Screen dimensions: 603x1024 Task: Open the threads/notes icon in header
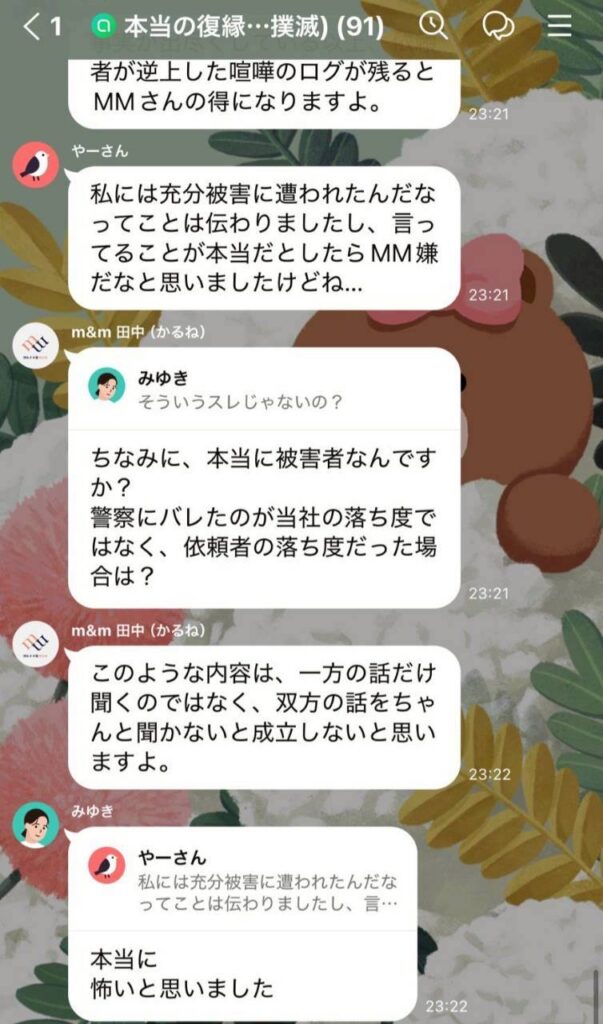497,26
